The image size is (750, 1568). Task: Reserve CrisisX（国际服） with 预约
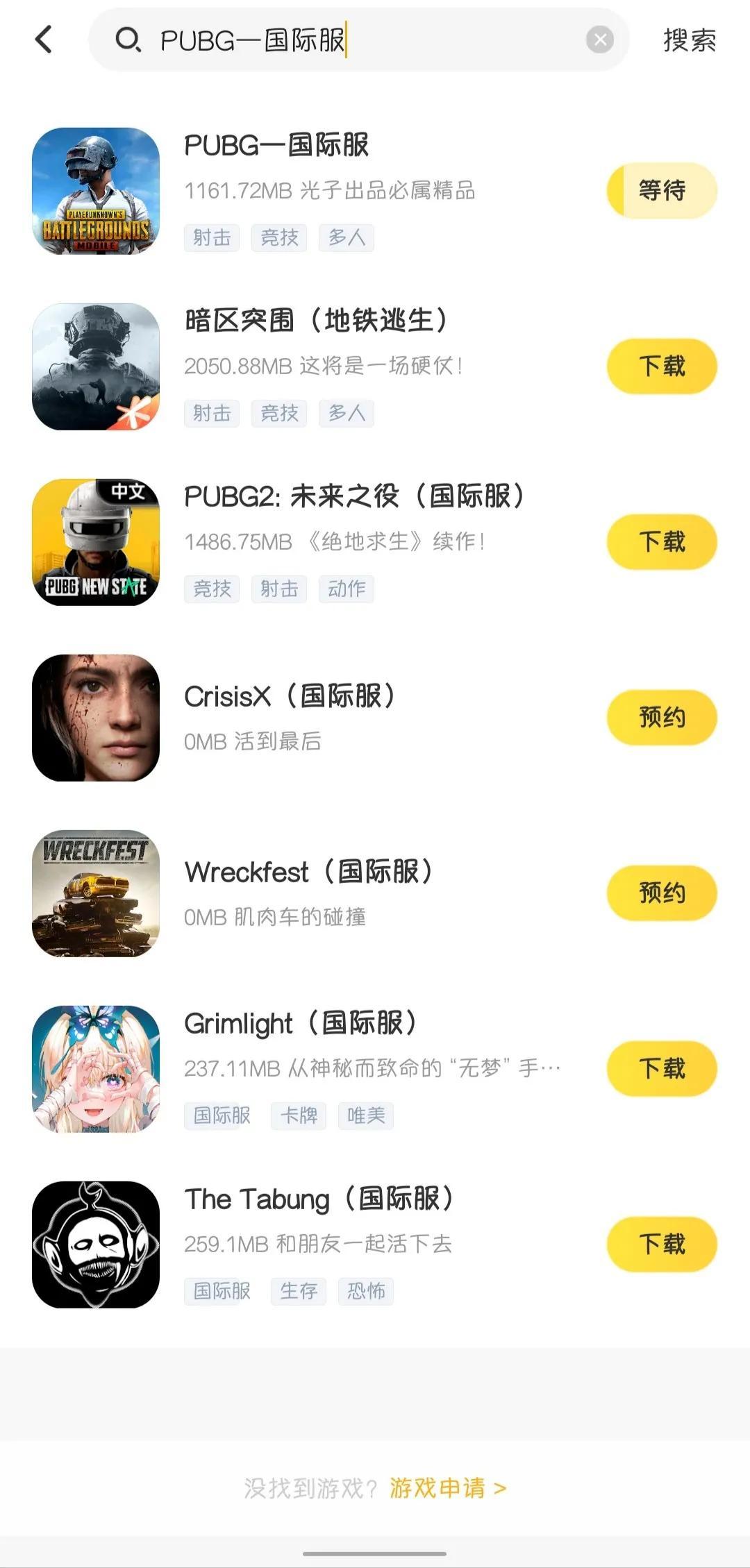pyautogui.click(x=662, y=718)
